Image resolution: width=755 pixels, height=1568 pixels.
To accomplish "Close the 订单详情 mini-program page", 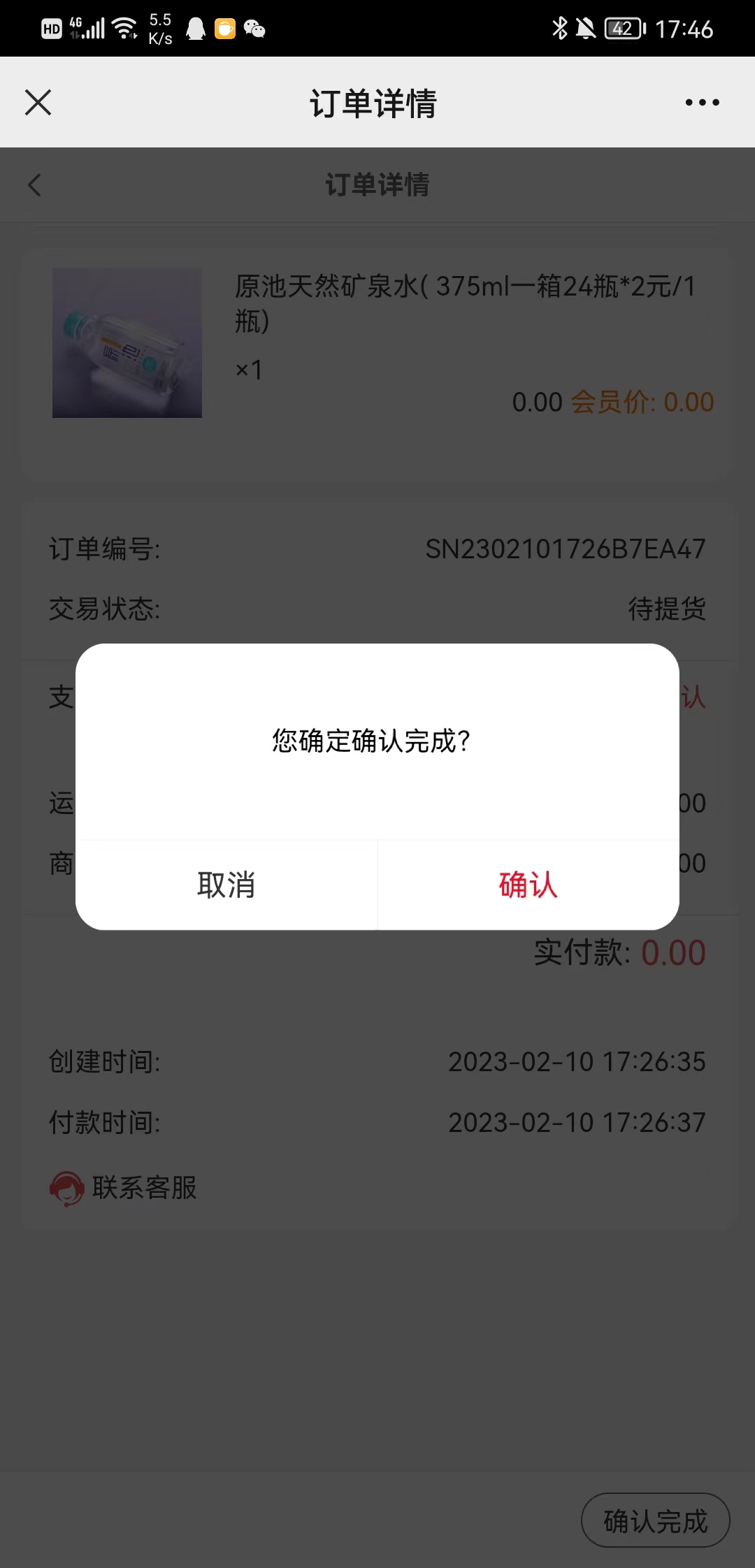I will pyautogui.click(x=38, y=103).
